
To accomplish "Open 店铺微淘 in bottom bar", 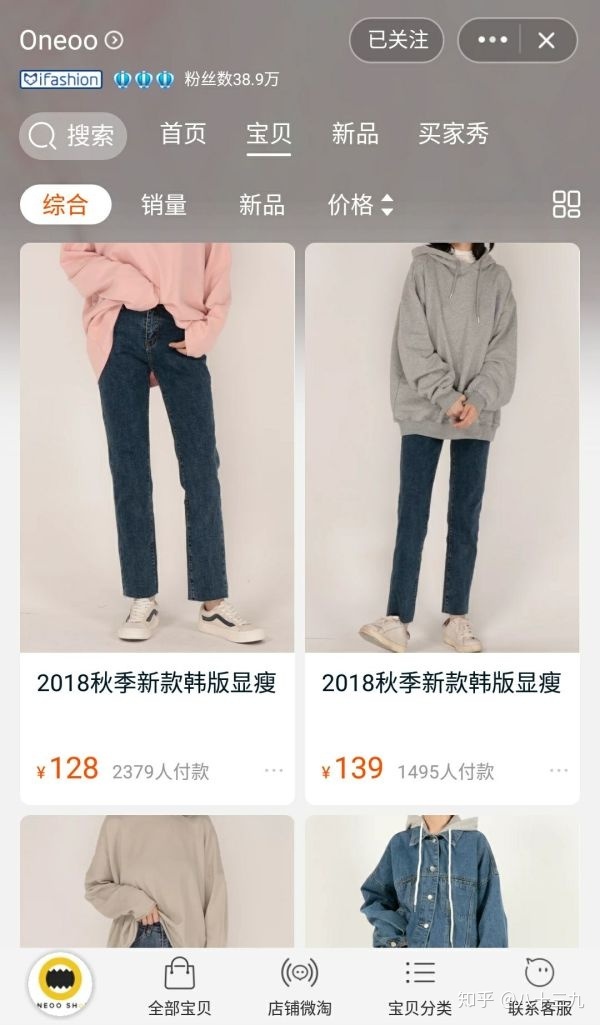I will click(x=299, y=985).
